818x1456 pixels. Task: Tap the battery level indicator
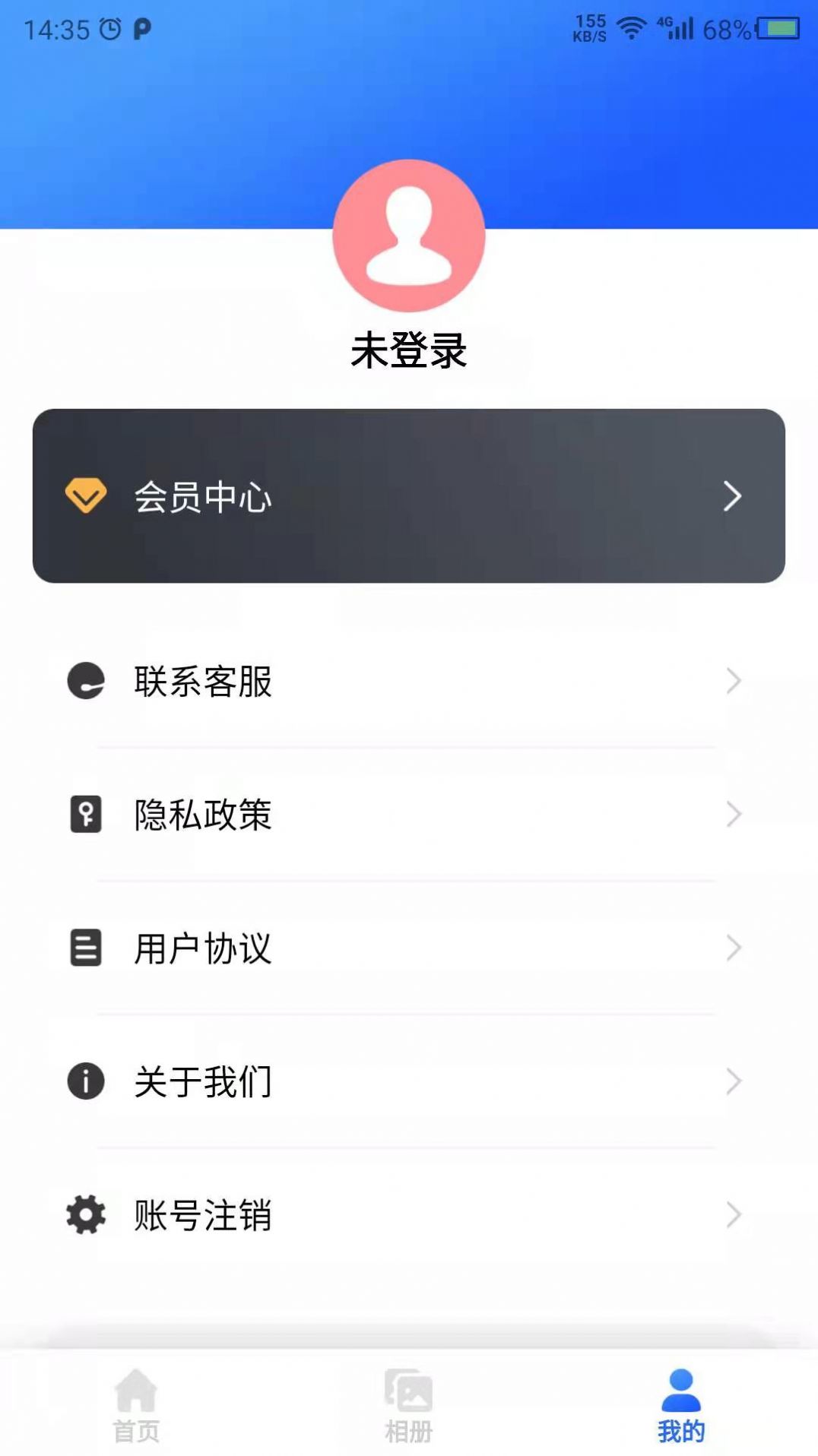click(x=775, y=29)
